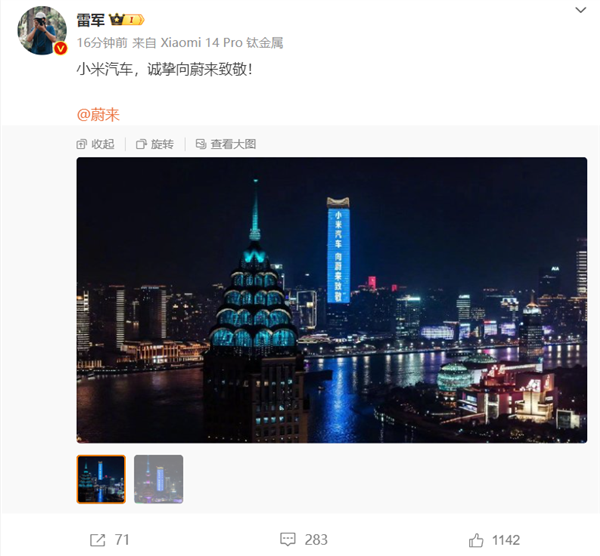Open the @蔚来 mention link
The image size is (600, 556).
pyautogui.click(x=98, y=114)
